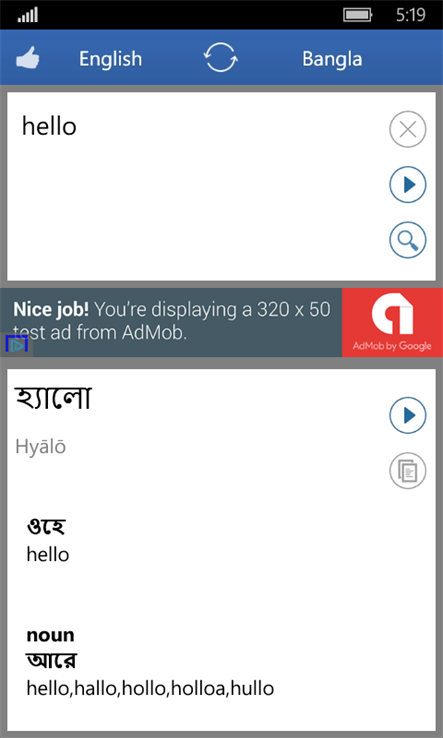The image size is (443, 738).
Task: Swap the translation languages
Action: pyautogui.click(x=221, y=57)
